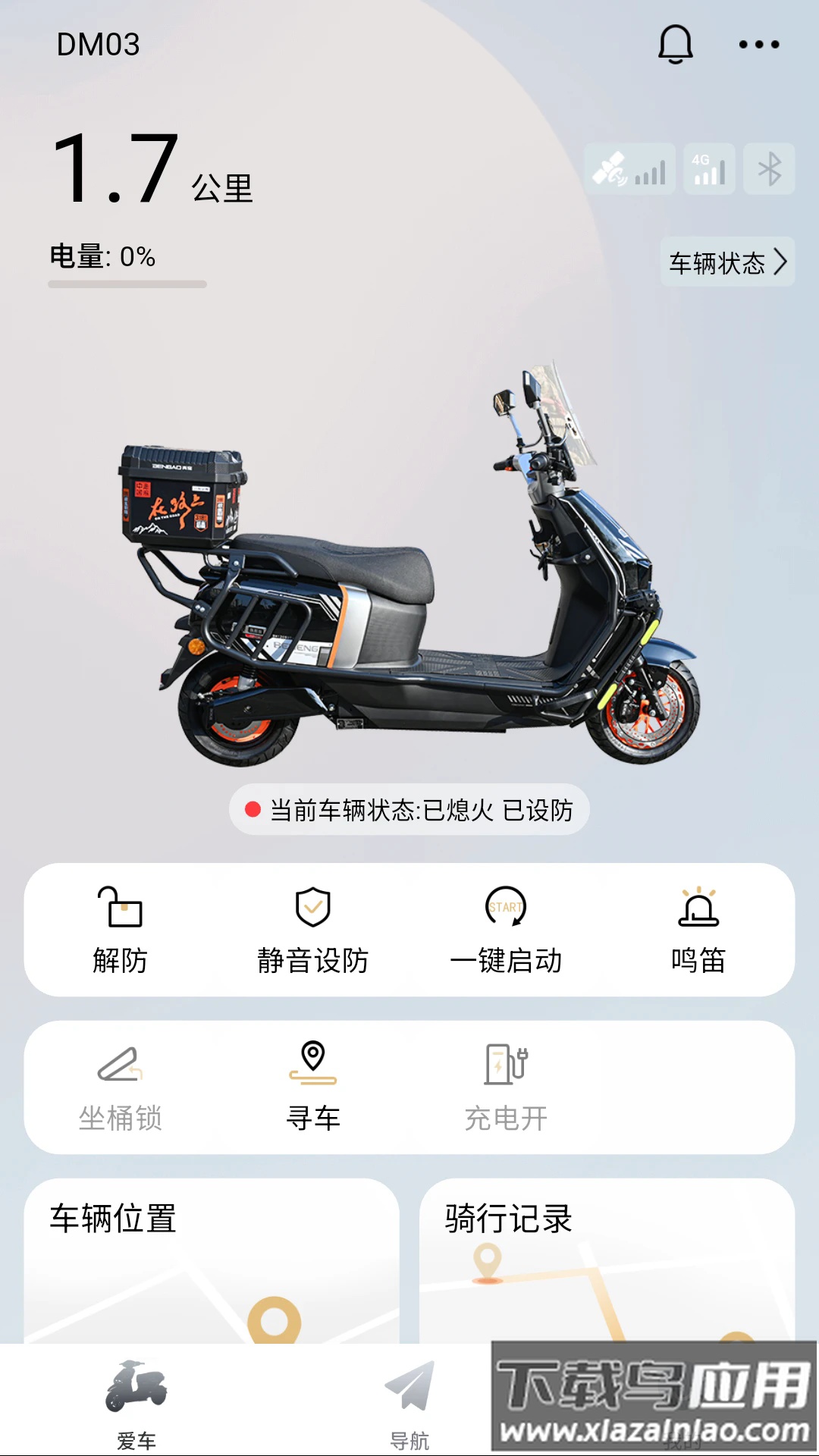Screen dimensions: 819x1456
Task: Open the 骑行记录 riding records card
Action: pyautogui.click(x=607, y=1259)
